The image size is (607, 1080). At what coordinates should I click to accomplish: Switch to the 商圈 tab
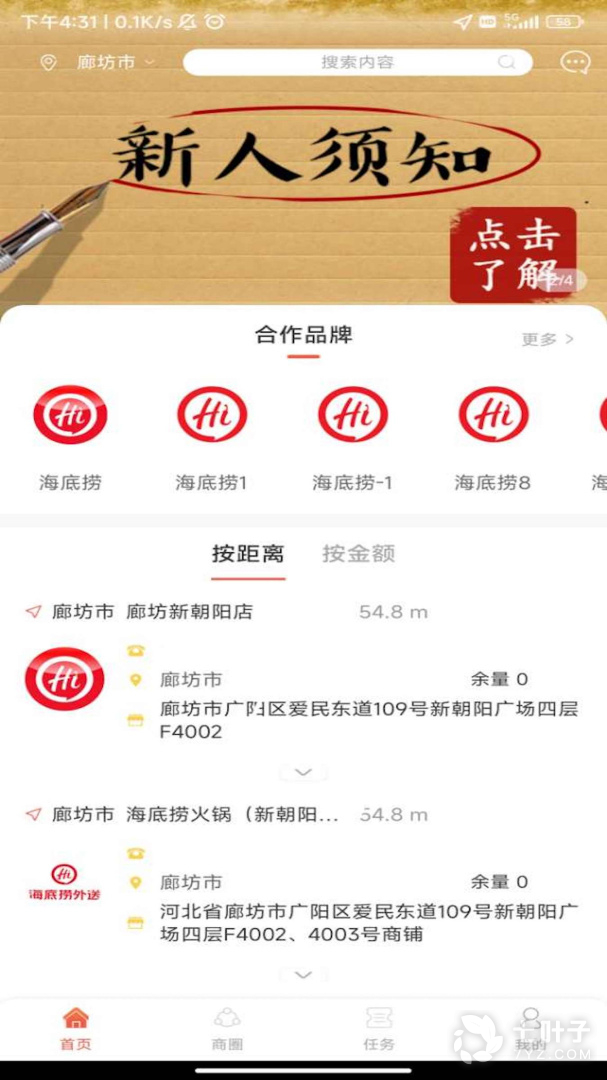(228, 1029)
